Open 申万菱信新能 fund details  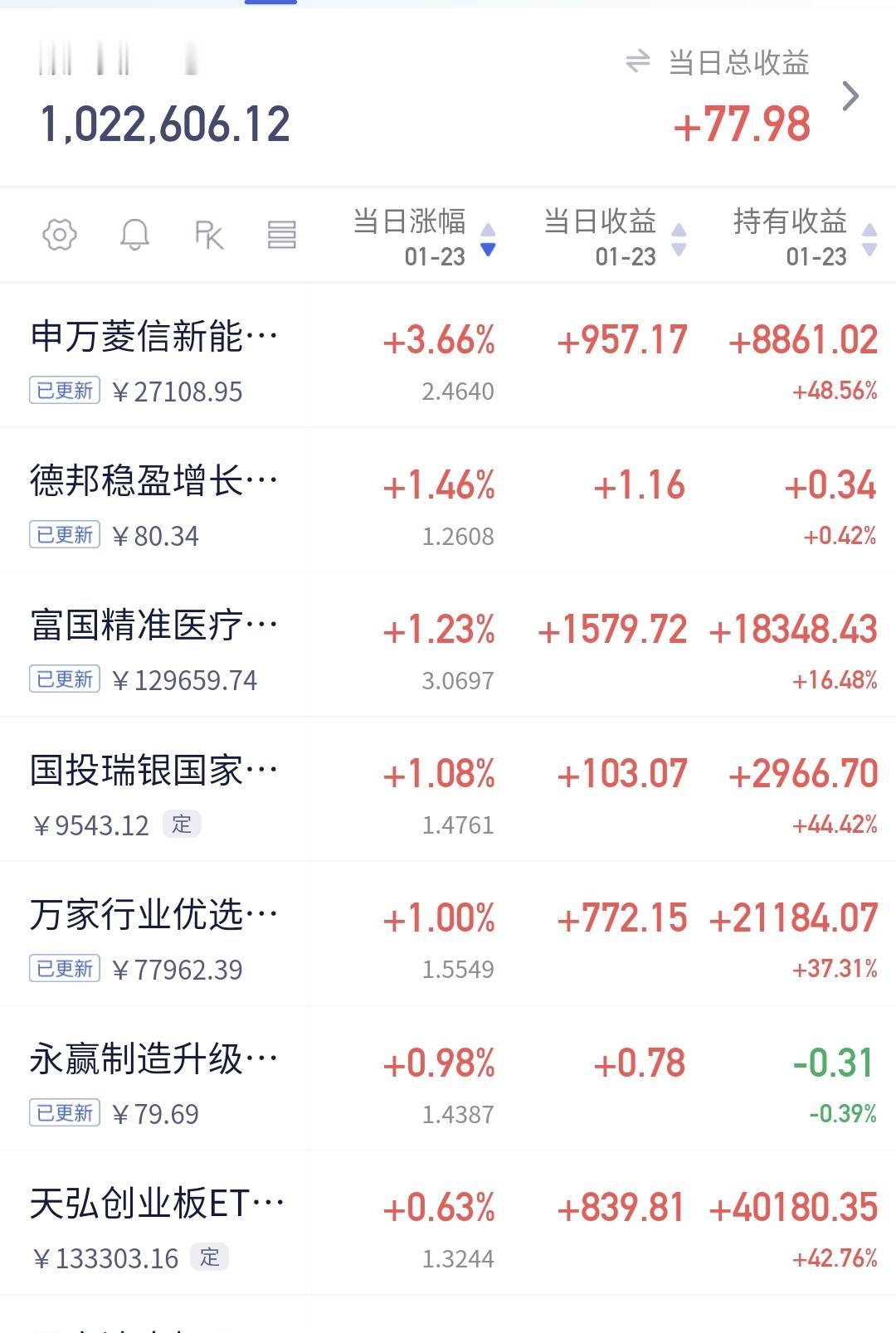coord(154,338)
